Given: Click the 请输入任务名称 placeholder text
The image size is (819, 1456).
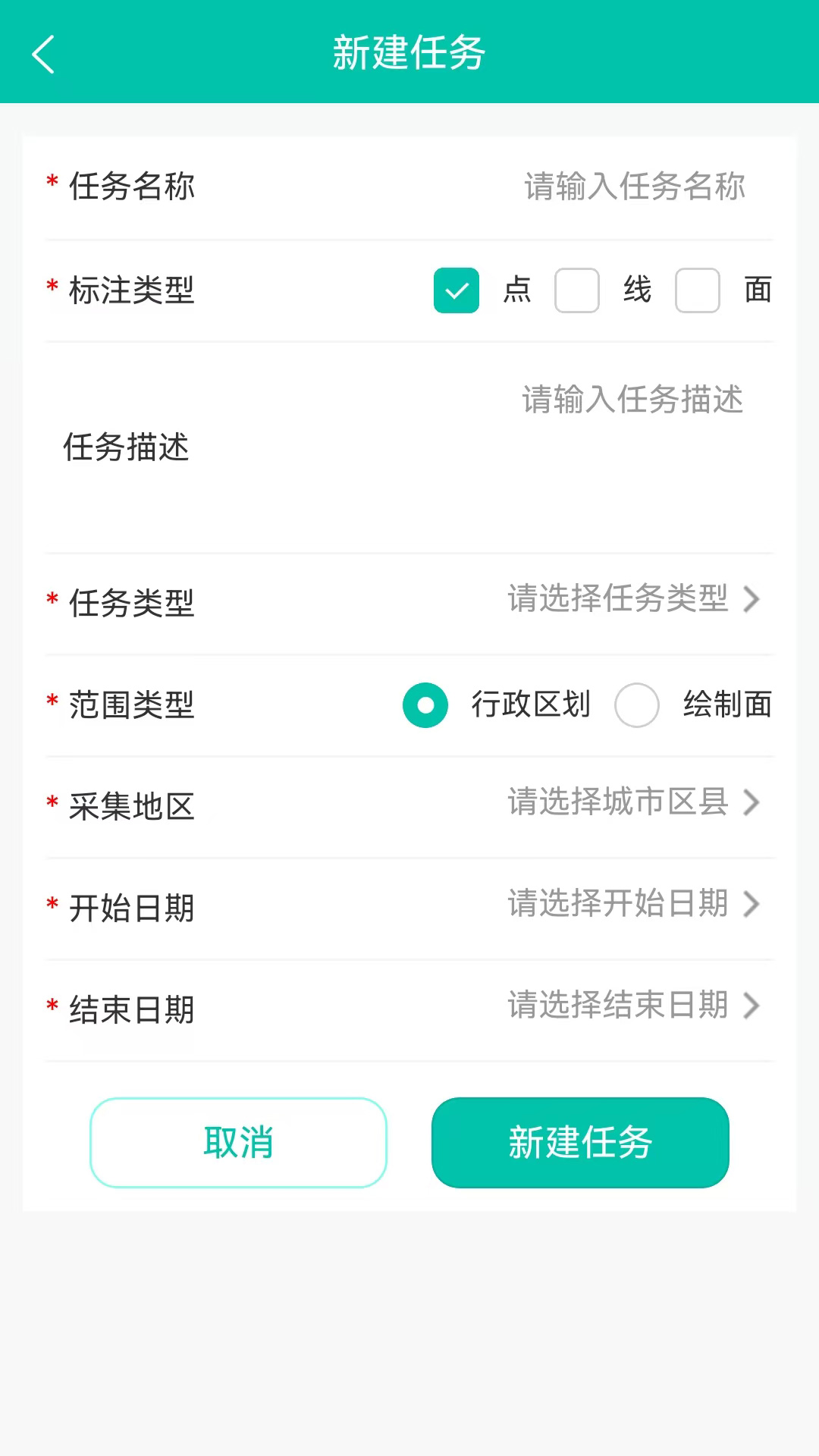Looking at the screenshot, I should (x=633, y=187).
